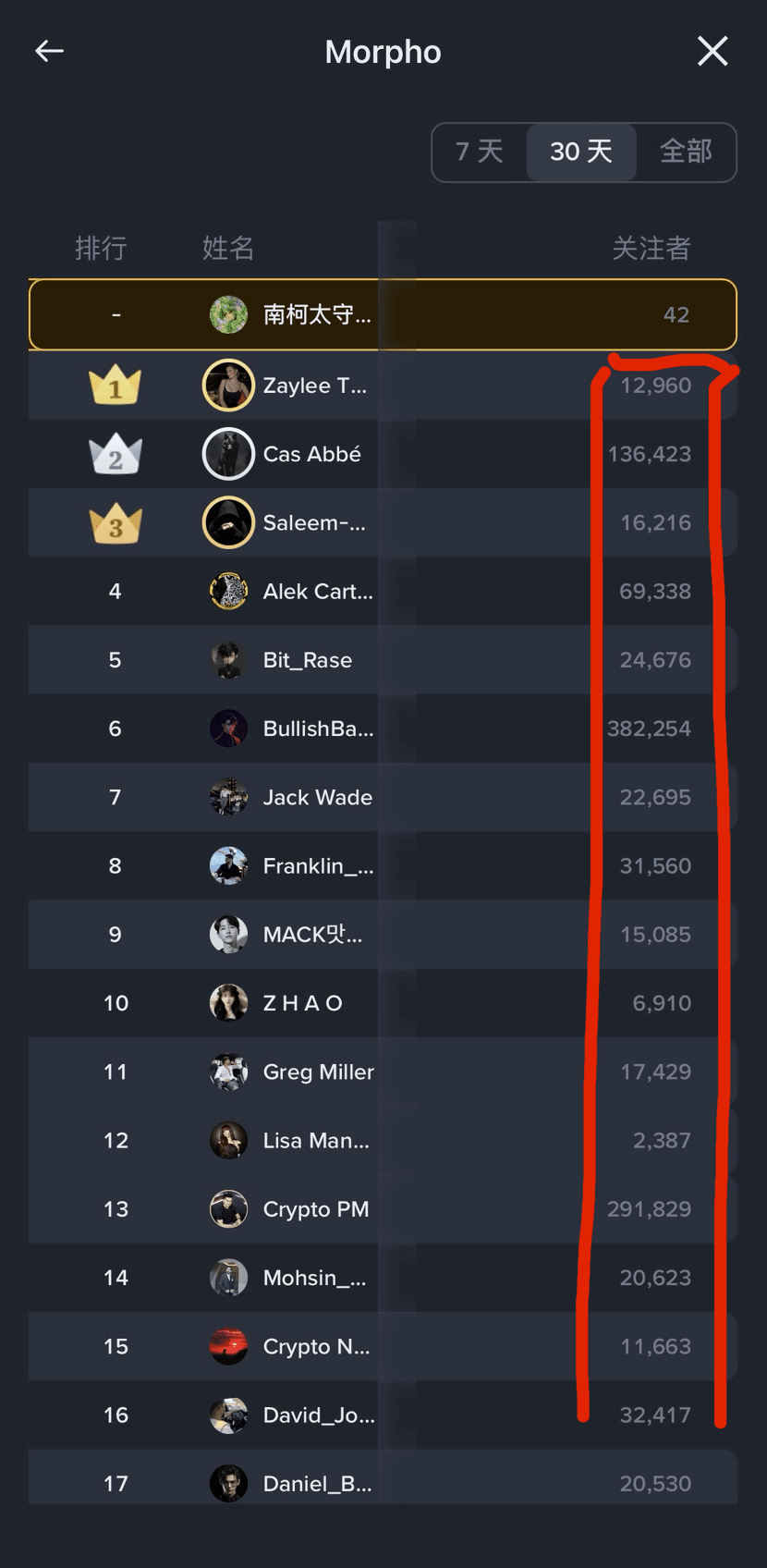Open David_Jo... leaderboard entry
This screenshot has width=767, height=1568.
tap(318, 1415)
